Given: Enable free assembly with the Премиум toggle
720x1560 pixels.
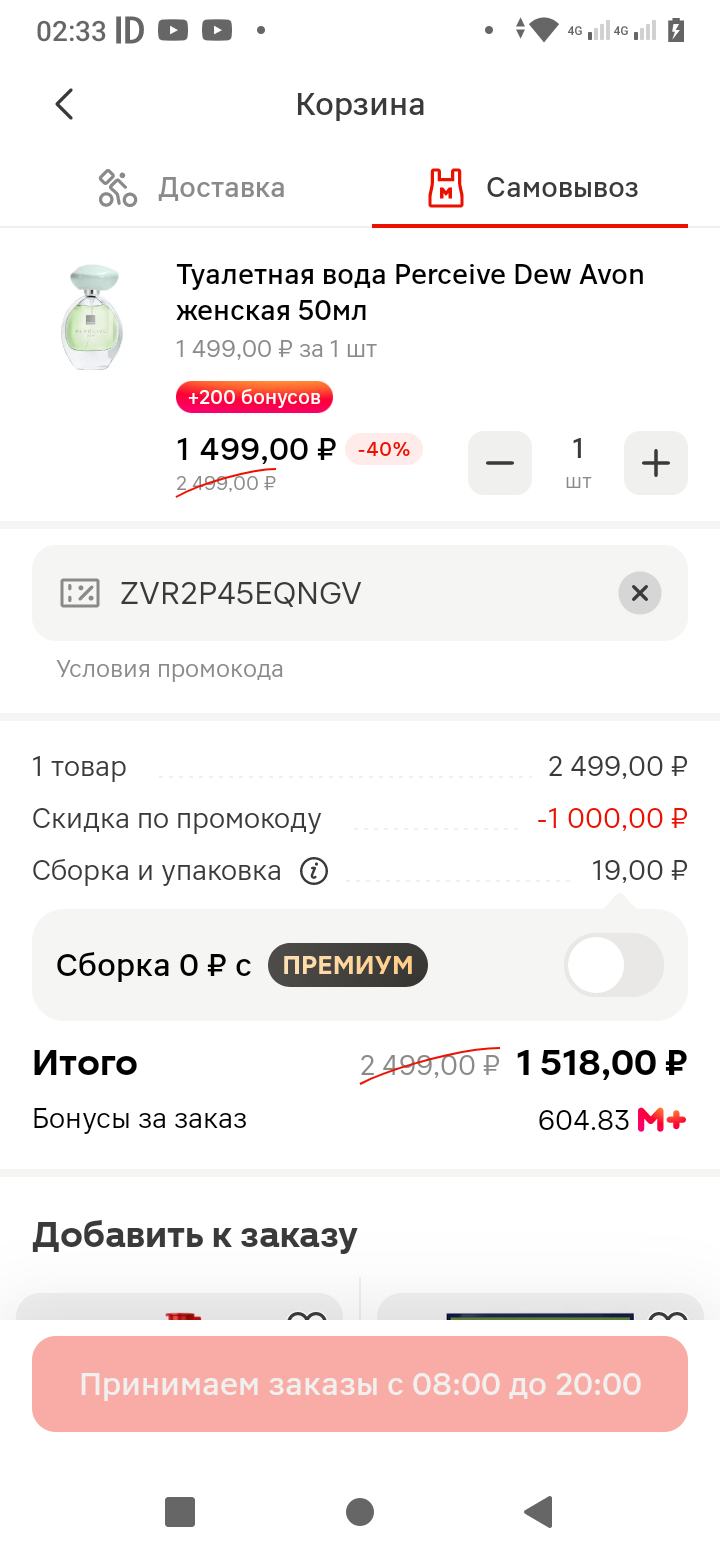Looking at the screenshot, I should pos(612,964).
